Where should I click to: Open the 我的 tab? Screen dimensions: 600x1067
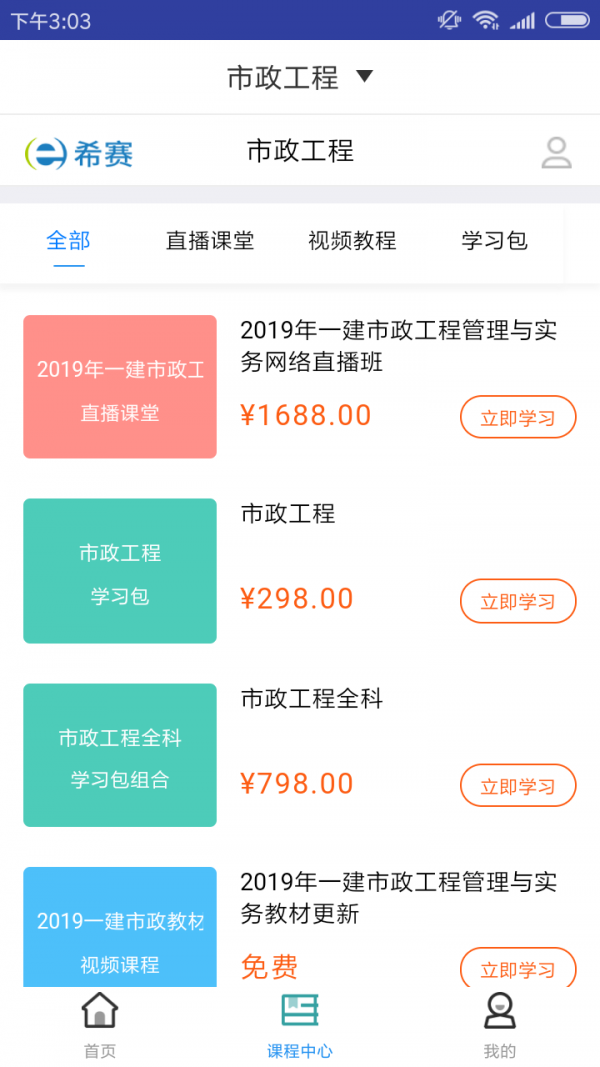pos(500,1026)
